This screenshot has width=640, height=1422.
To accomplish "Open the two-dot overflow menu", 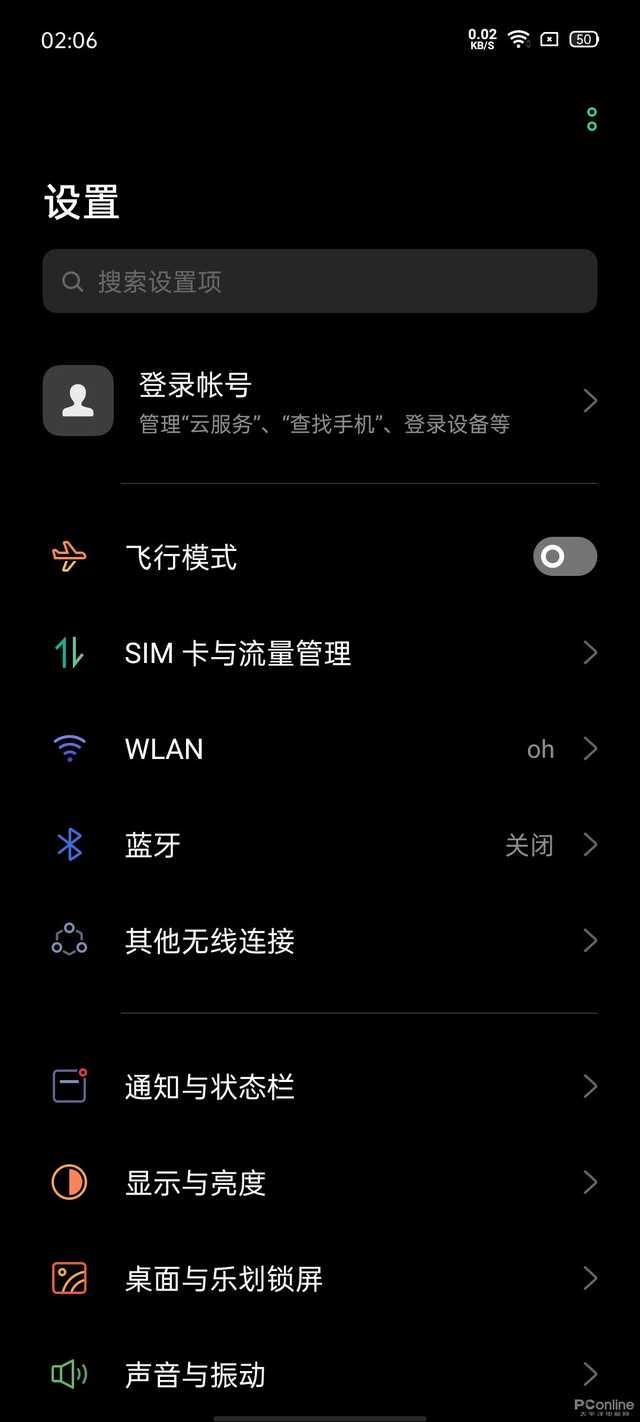I will pyautogui.click(x=592, y=120).
